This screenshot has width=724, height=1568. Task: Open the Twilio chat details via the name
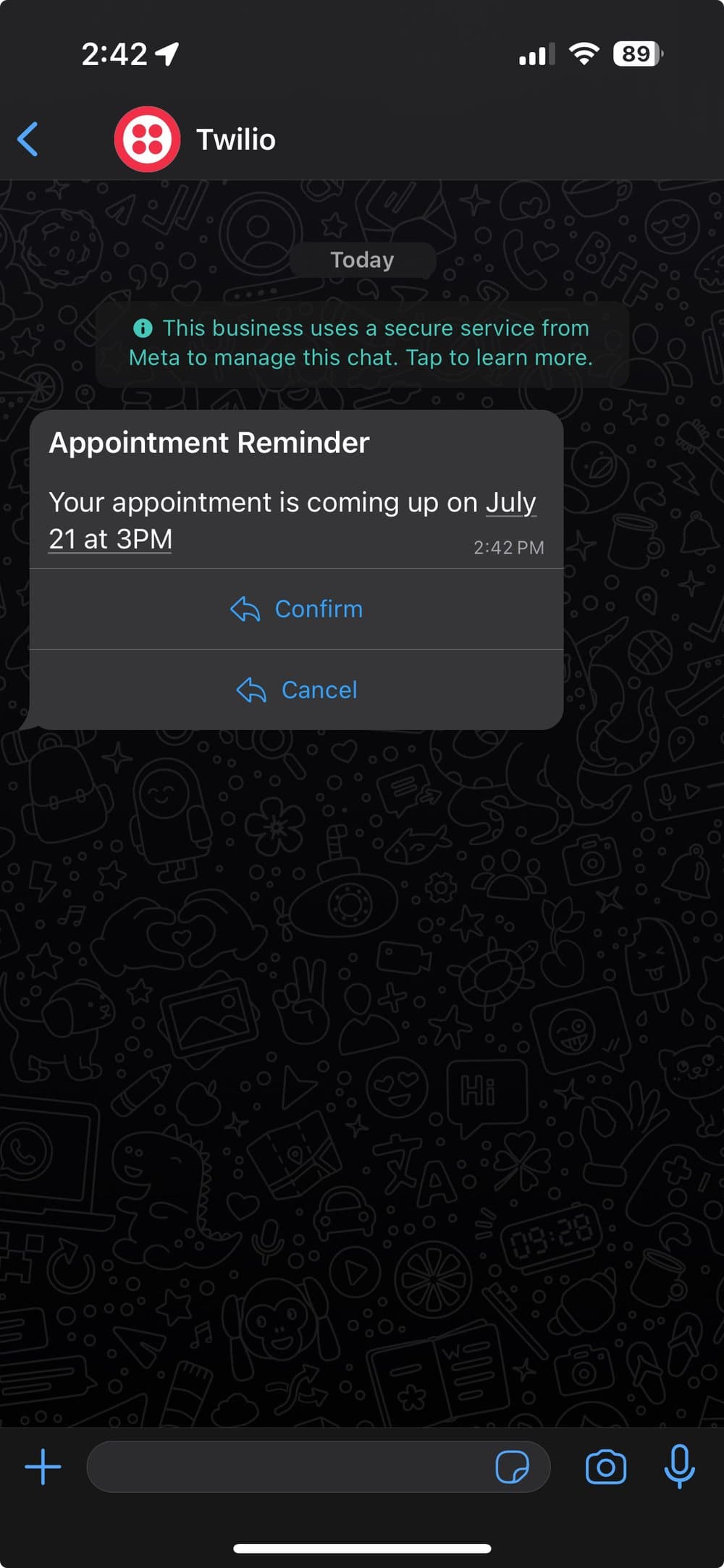coord(235,138)
